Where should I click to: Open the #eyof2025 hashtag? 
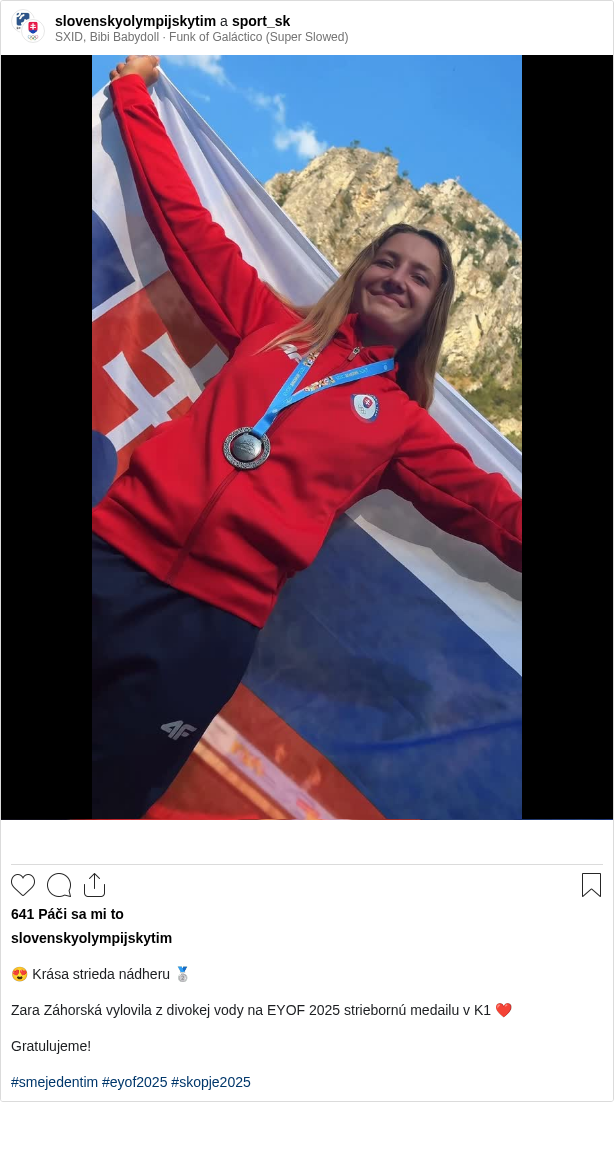pos(134,1082)
